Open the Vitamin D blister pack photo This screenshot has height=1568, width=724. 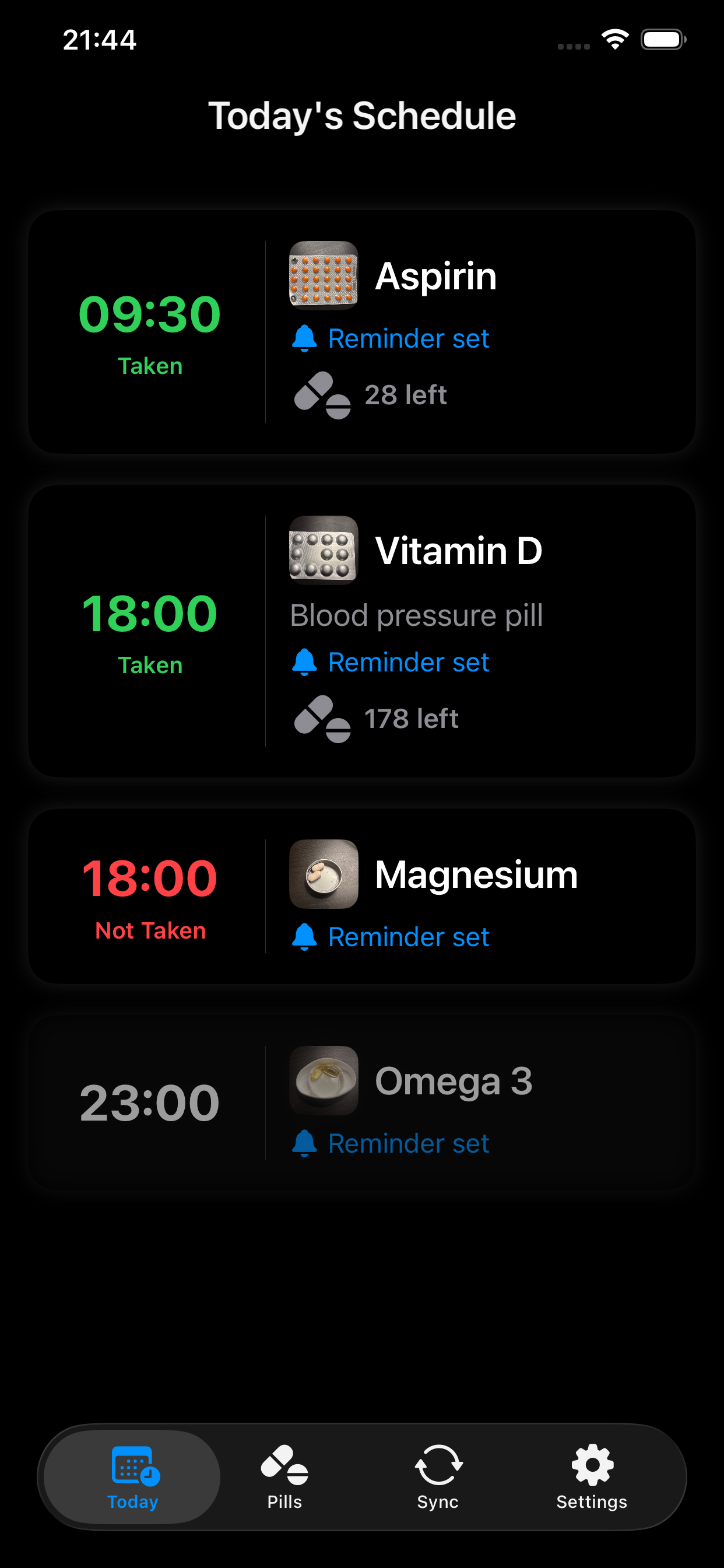(322, 551)
